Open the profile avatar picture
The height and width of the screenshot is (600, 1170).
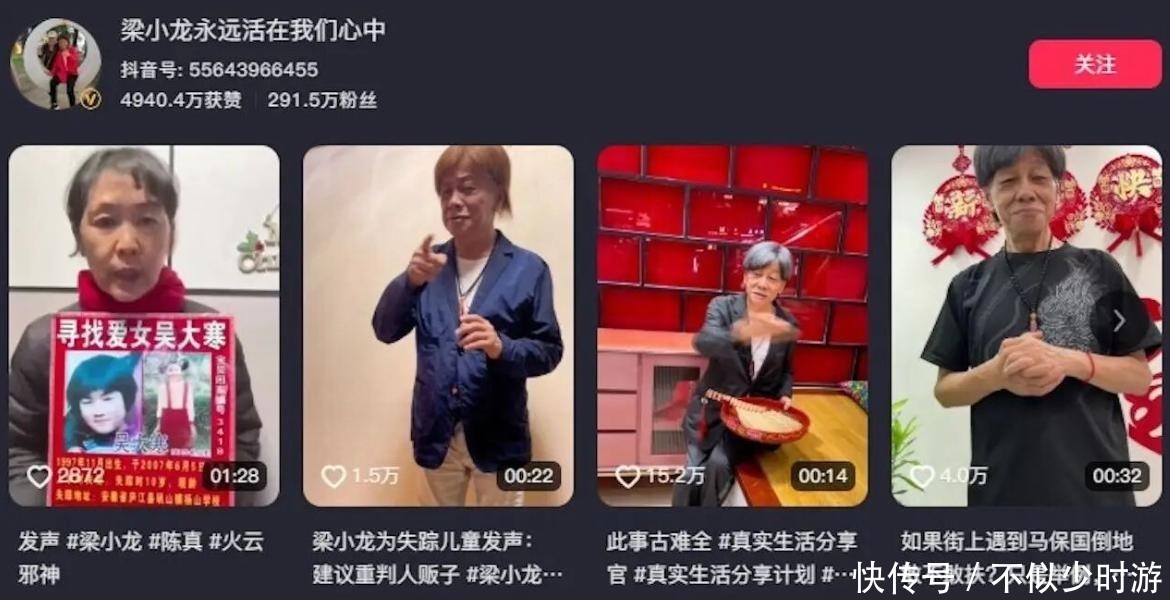[x=56, y=63]
